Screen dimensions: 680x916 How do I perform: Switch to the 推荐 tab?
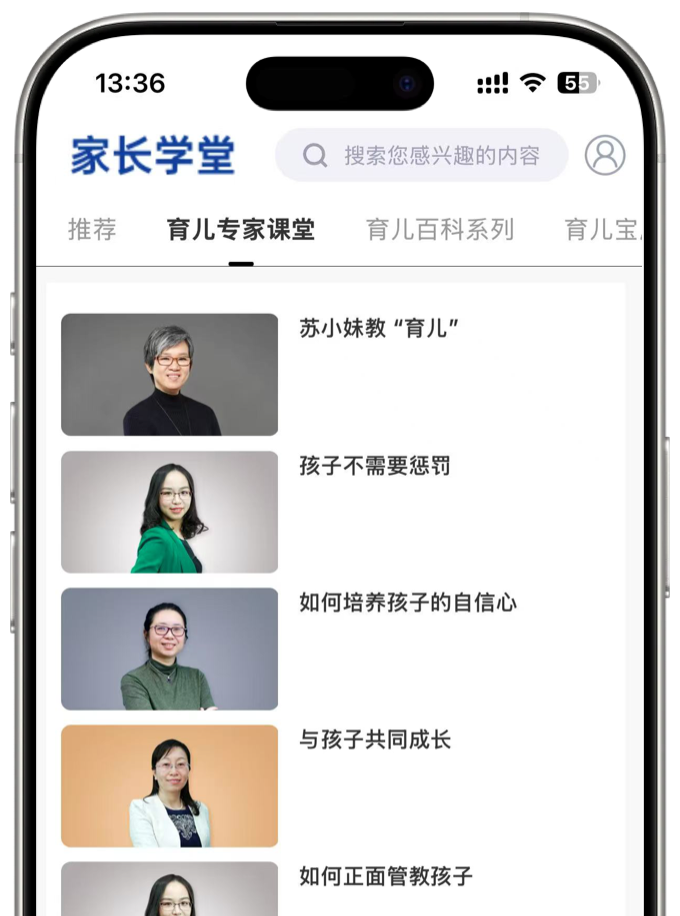pos(92,230)
